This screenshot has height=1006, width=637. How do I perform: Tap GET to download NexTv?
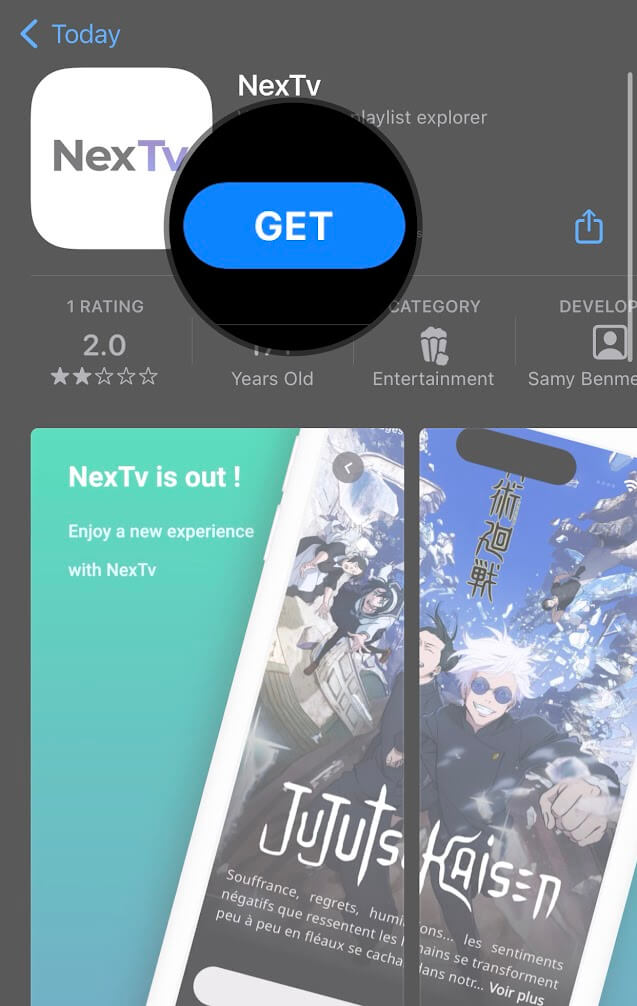pyautogui.click(x=294, y=226)
